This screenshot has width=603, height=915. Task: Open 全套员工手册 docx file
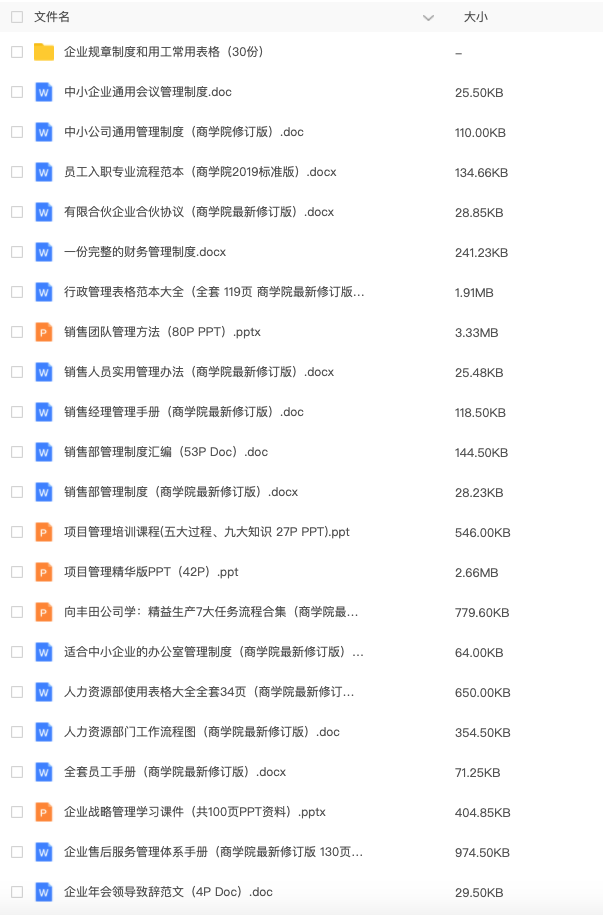174,772
